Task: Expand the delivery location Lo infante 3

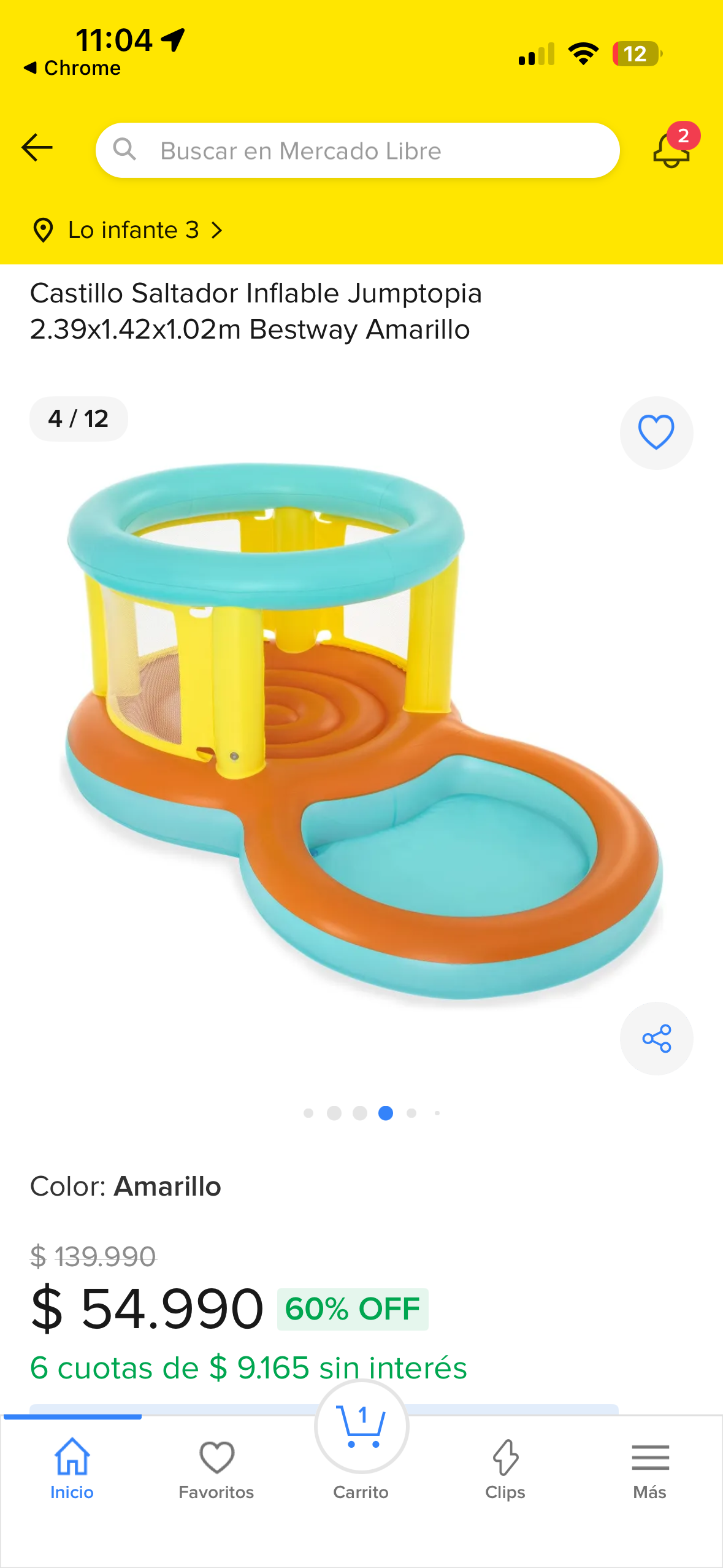Action: (x=133, y=230)
